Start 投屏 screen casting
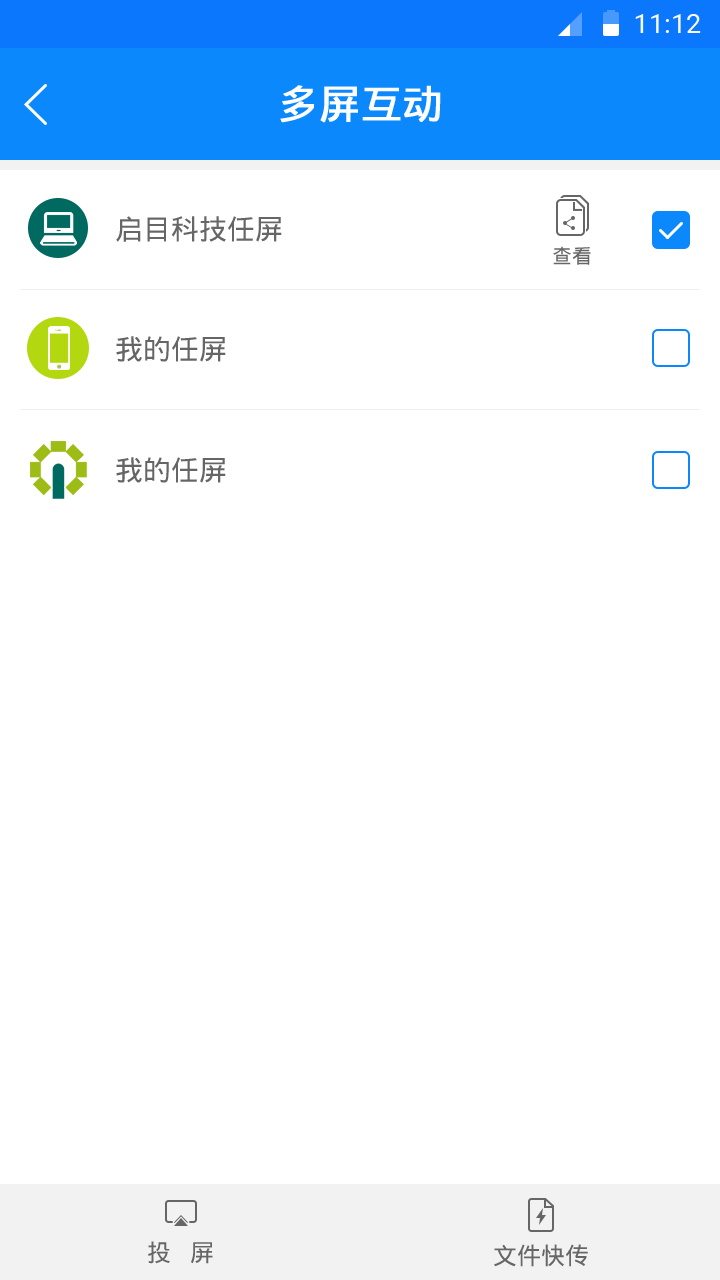 pyautogui.click(x=180, y=1232)
